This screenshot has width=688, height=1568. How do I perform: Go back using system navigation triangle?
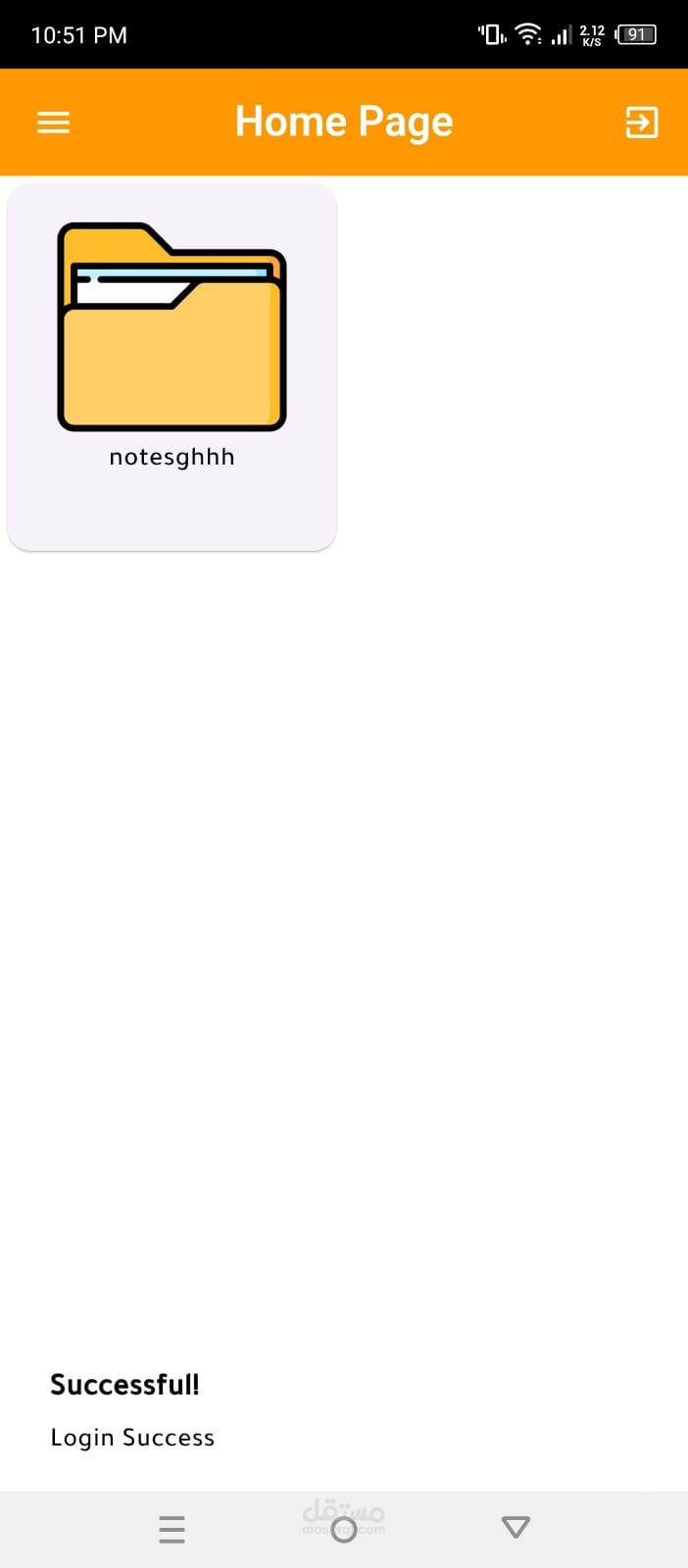tap(516, 1527)
